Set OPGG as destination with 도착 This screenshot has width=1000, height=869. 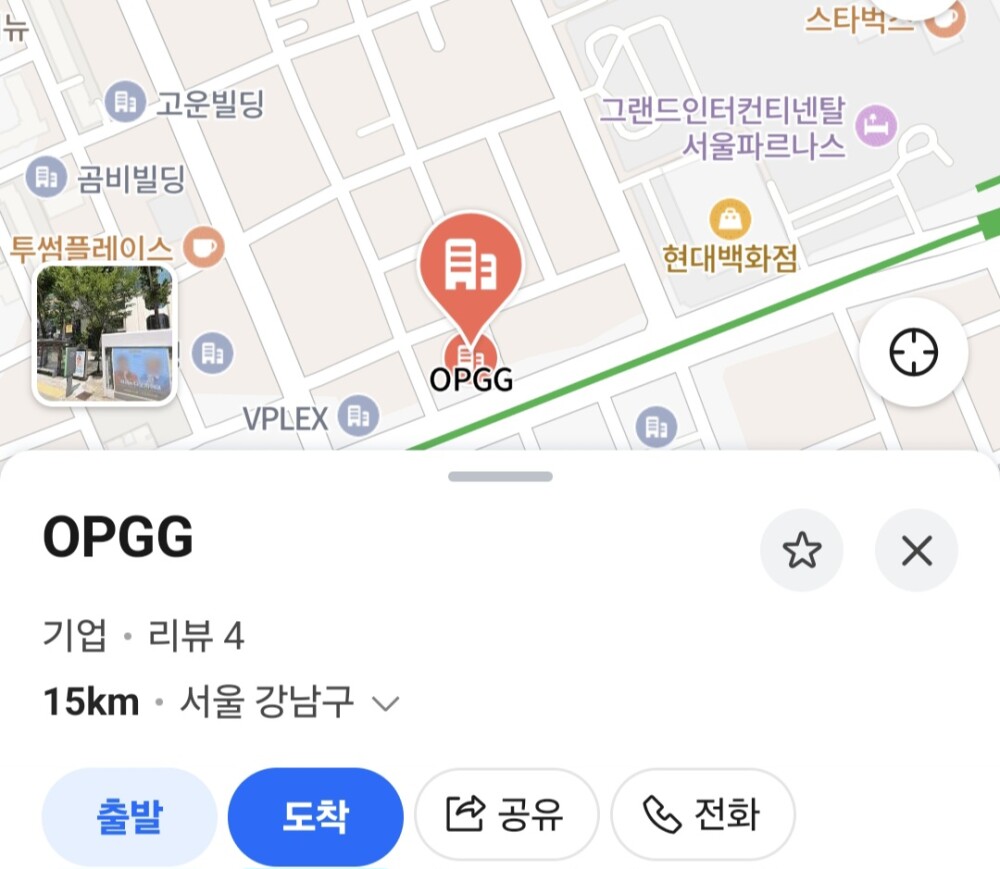click(315, 817)
